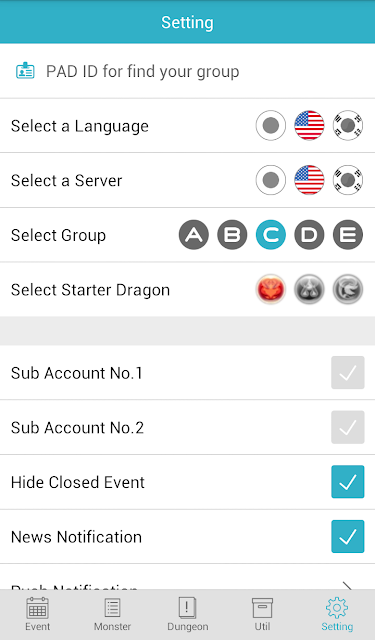Image resolution: width=375 pixels, height=640 pixels.
Task: Open the Monster tab
Action: click(113, 614)
